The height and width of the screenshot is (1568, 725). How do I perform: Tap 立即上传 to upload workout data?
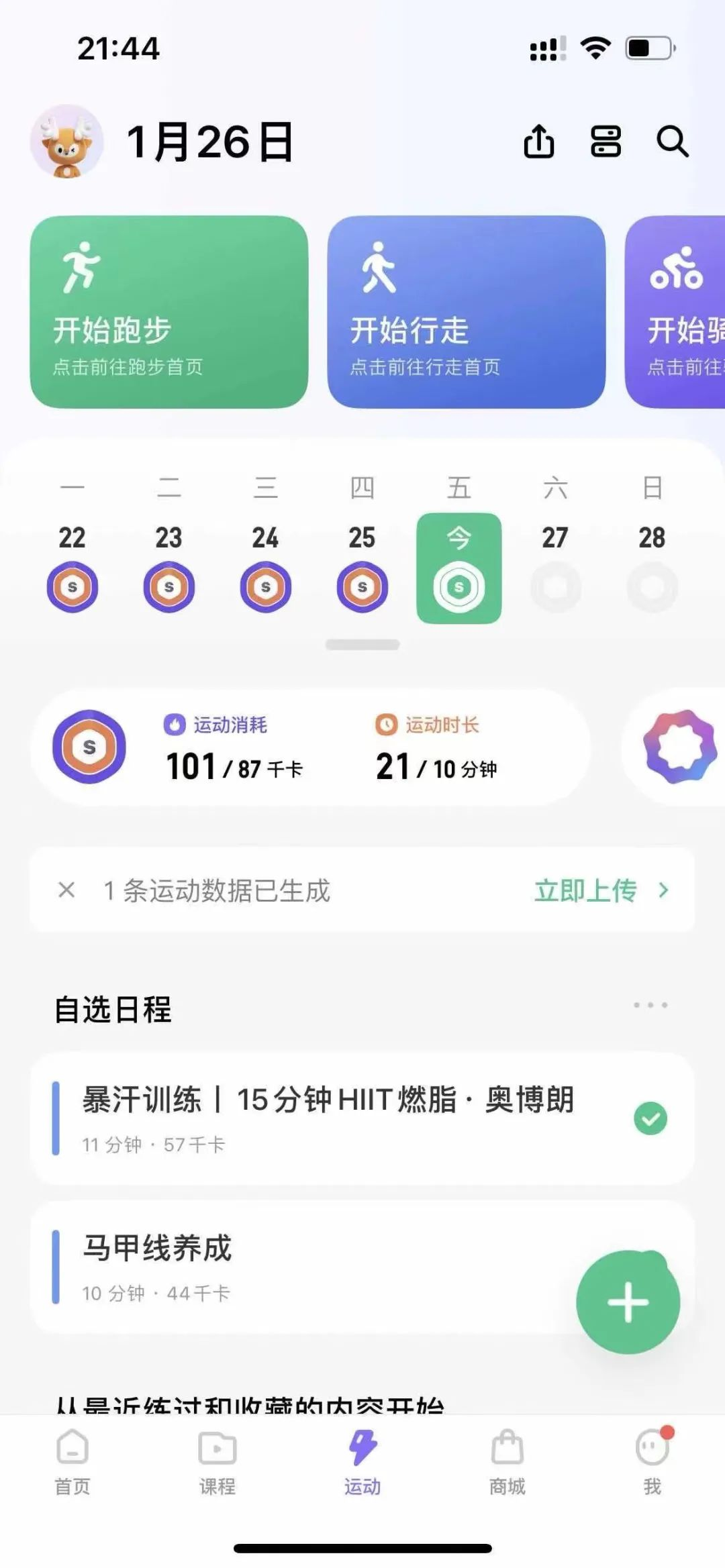601,890
